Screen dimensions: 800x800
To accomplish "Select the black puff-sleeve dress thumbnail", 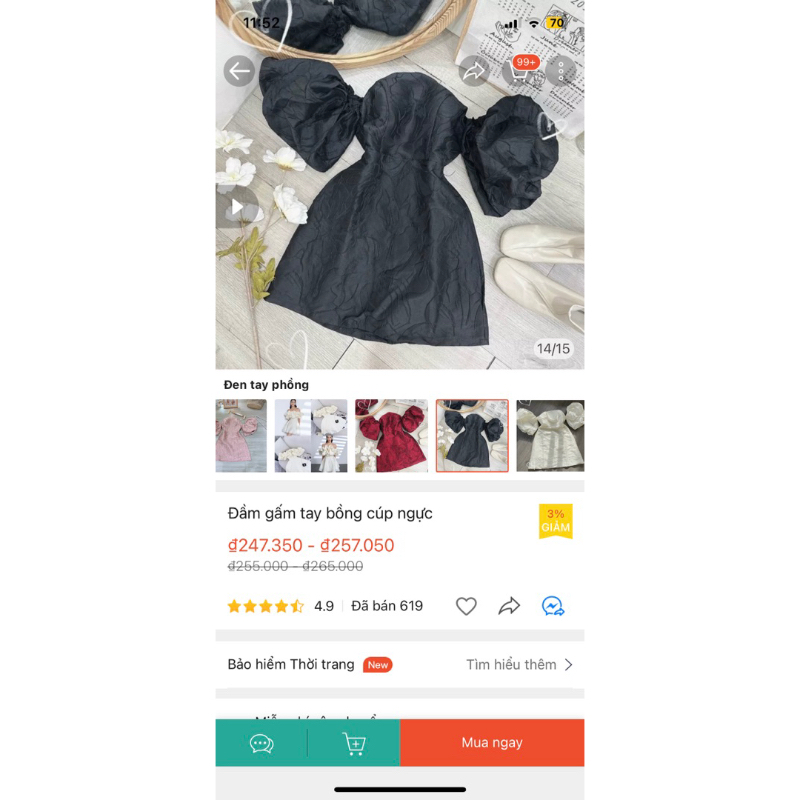I will point(472,436).
